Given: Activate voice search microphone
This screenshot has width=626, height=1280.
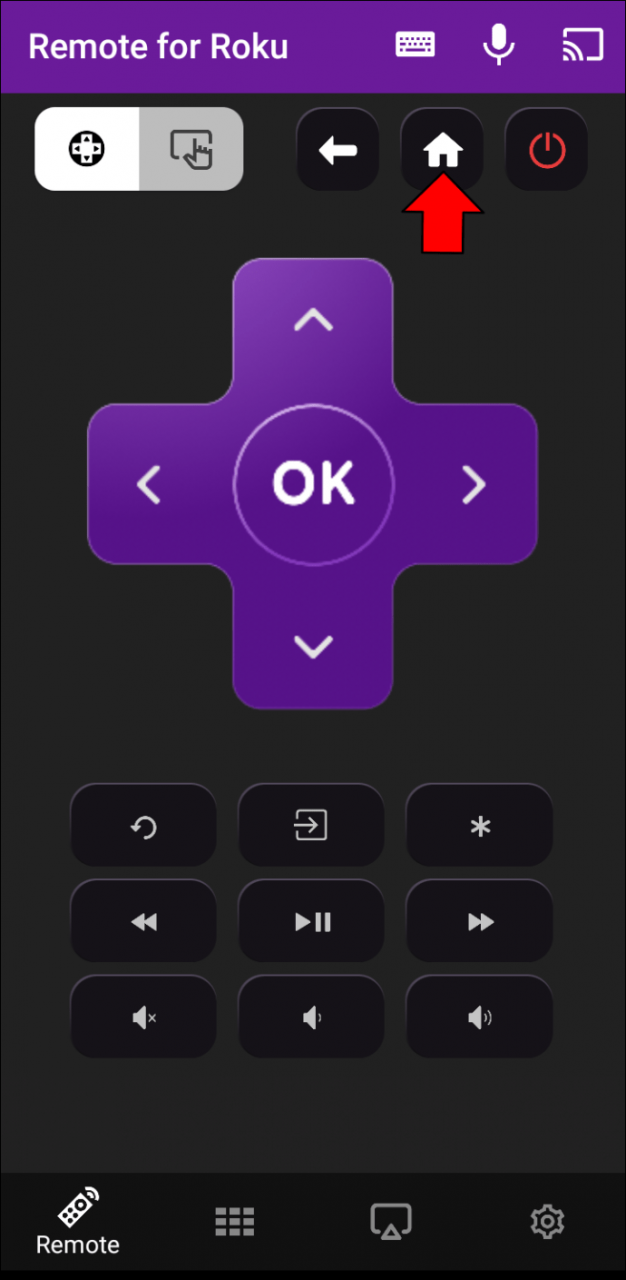Looking at the screenshot, I should coord(498,45).
